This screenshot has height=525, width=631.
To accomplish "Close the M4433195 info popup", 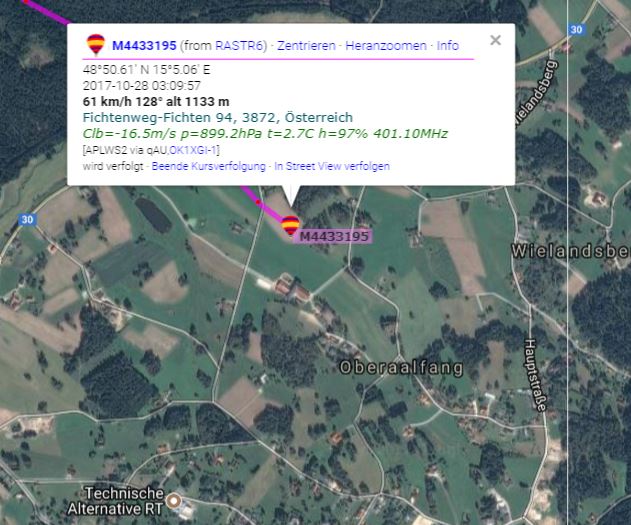I will click(x=495, y=41).
